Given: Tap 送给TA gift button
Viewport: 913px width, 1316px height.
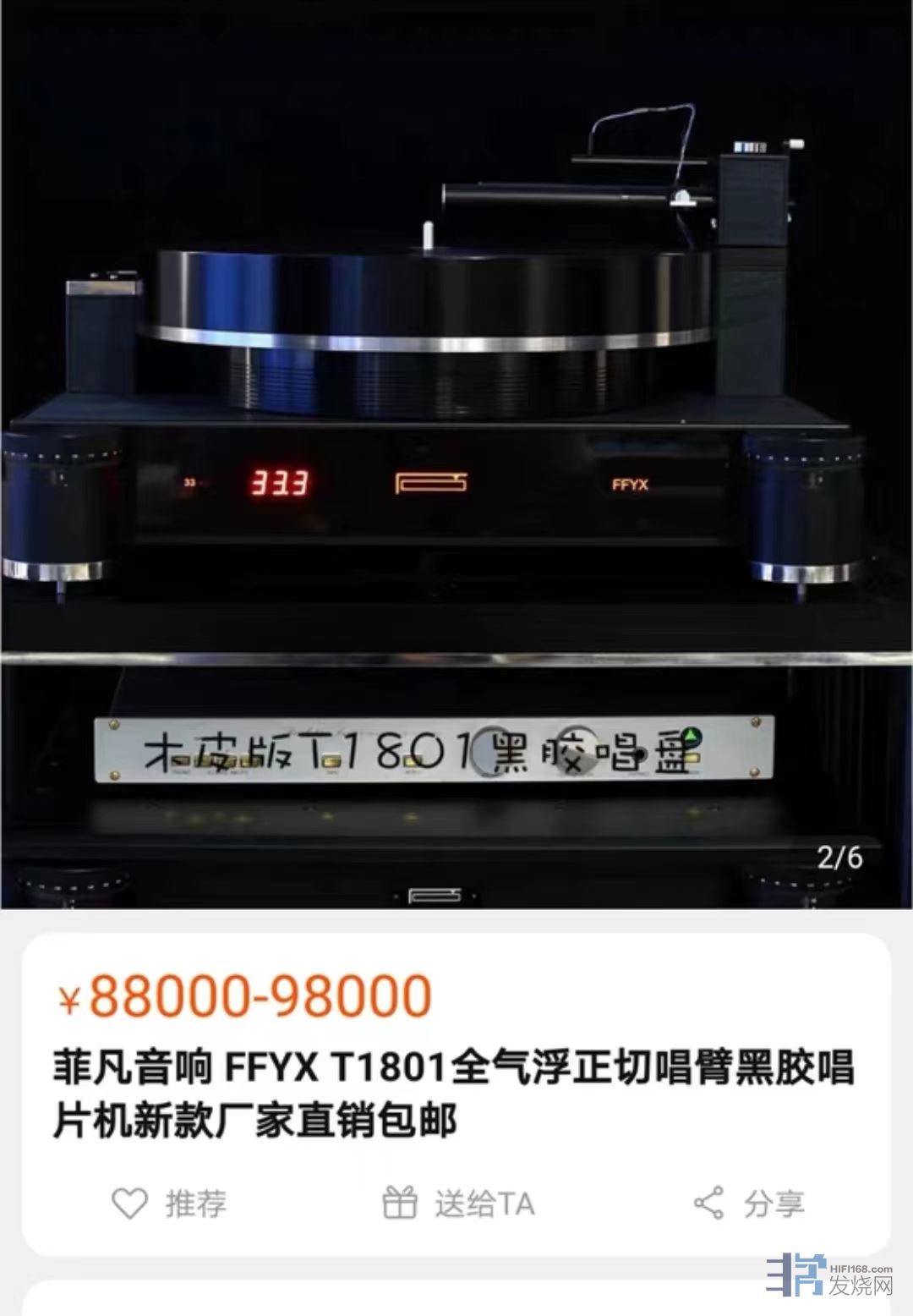Looking at the screenshot, I should tap(459, 1203).
